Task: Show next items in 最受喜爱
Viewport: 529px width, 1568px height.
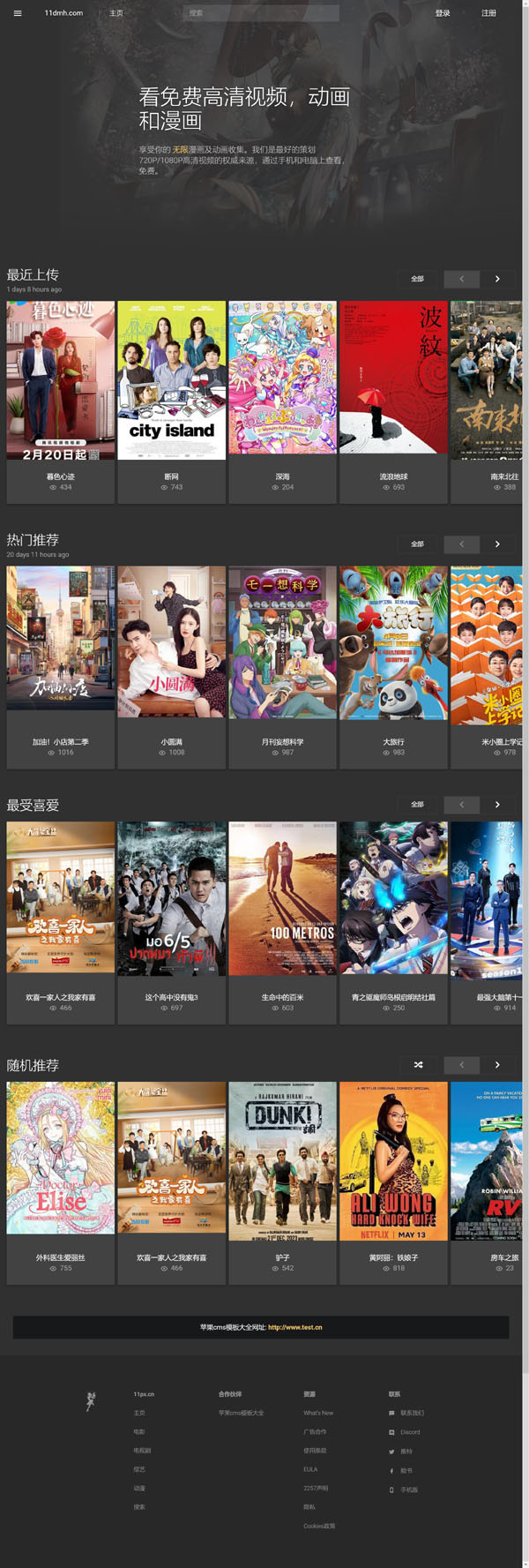Action: 497,804
